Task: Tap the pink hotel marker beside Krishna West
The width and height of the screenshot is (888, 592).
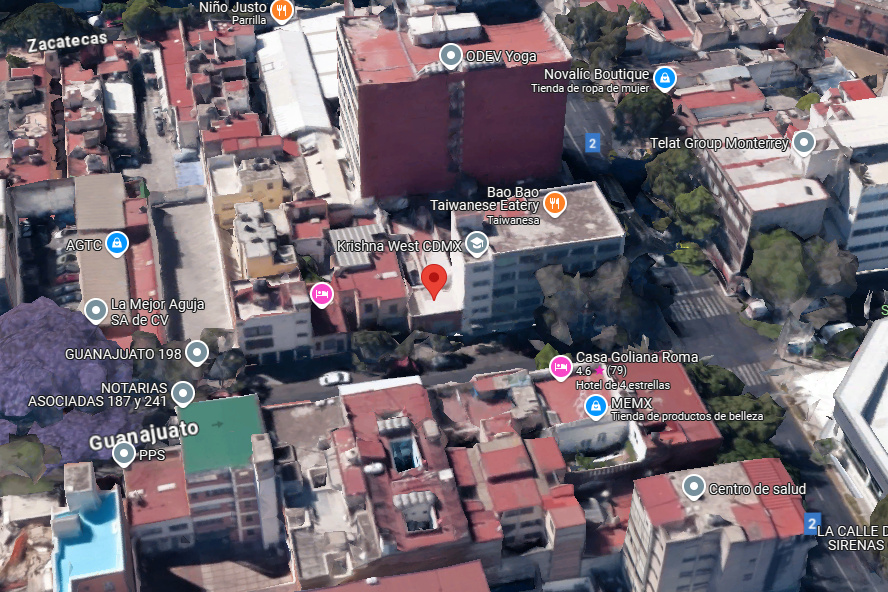Action: pyautogui.click(x=322, y=295)
